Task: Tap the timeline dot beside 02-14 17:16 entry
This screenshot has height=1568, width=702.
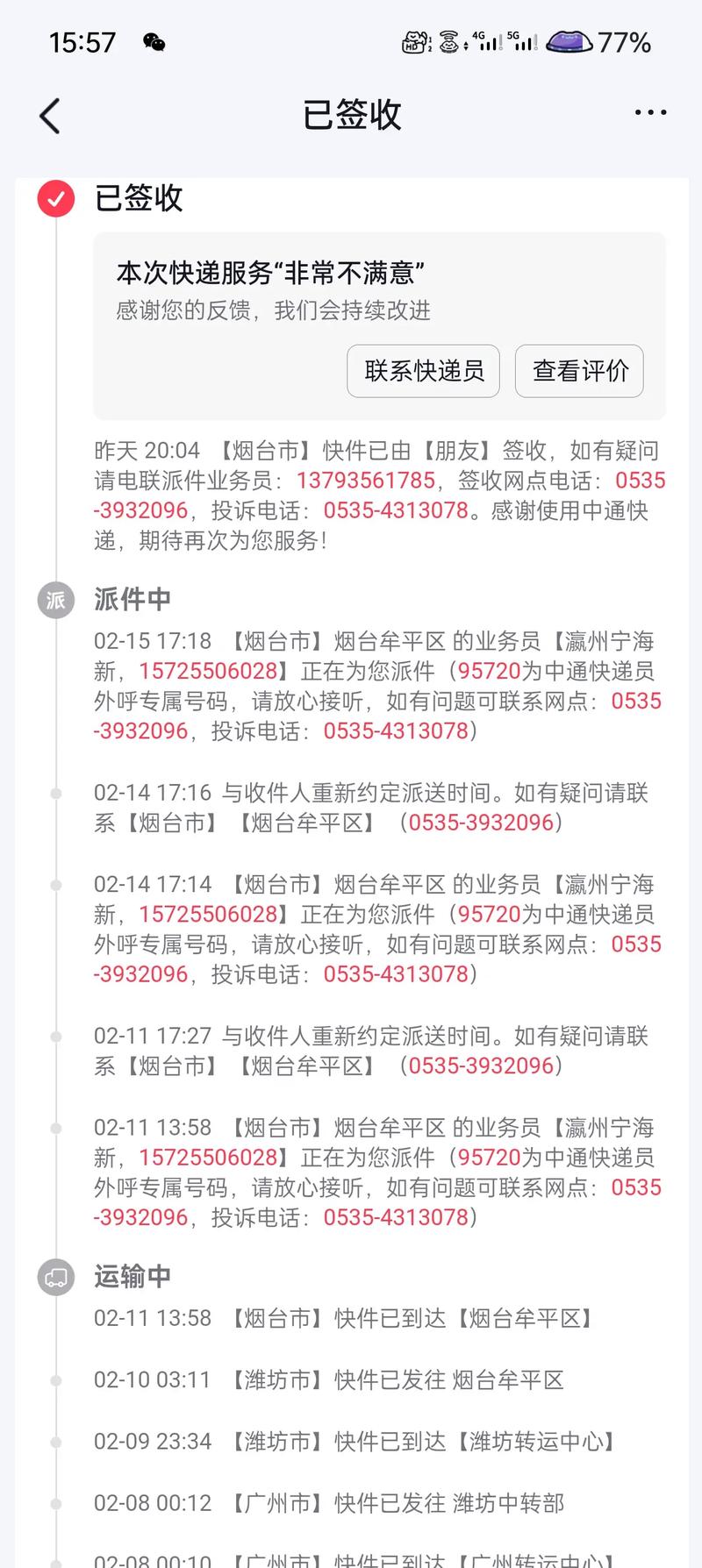Action: tap(54, 792)
